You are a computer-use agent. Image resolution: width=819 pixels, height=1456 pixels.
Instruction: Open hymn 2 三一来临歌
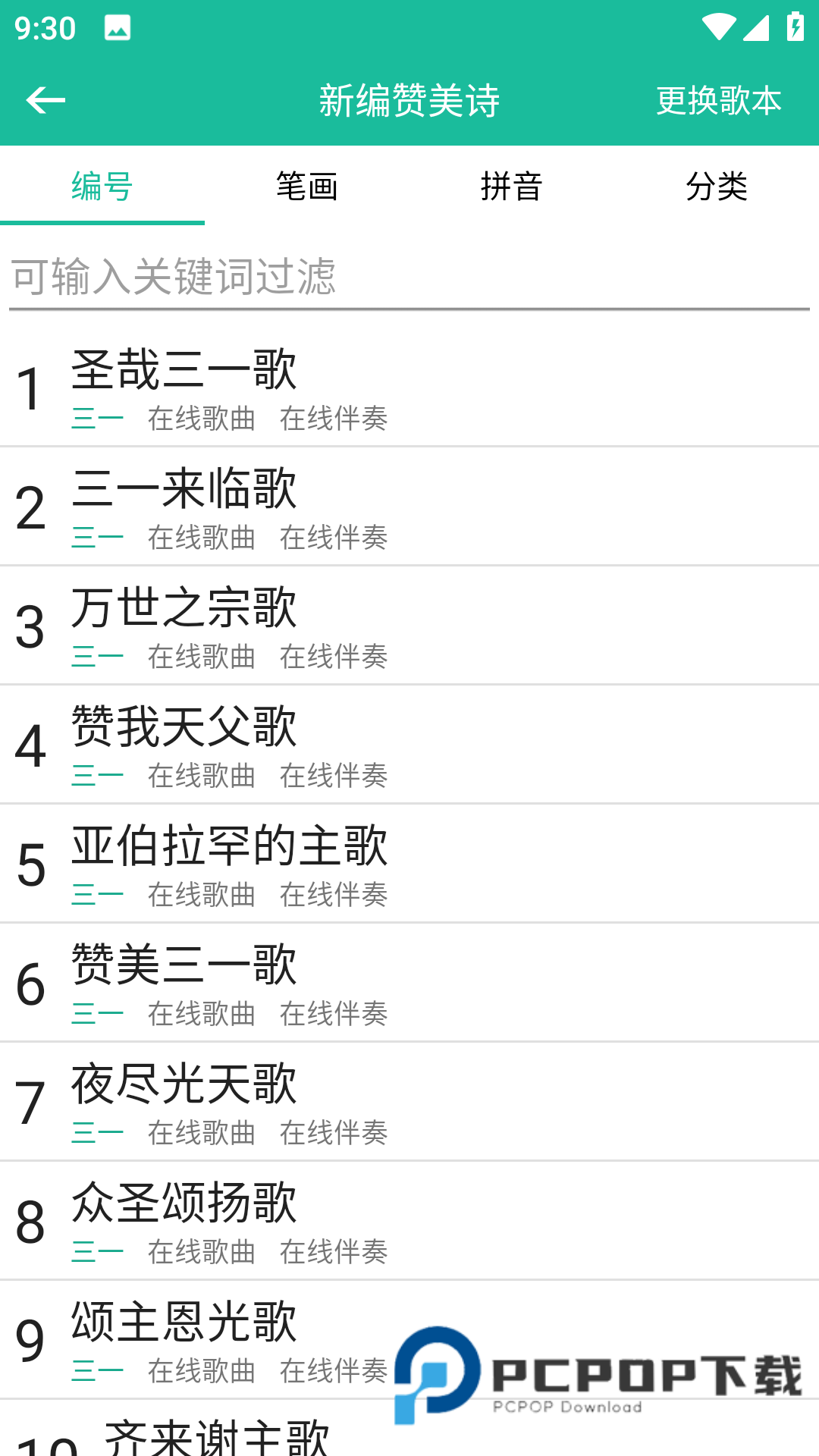[184, 490]
